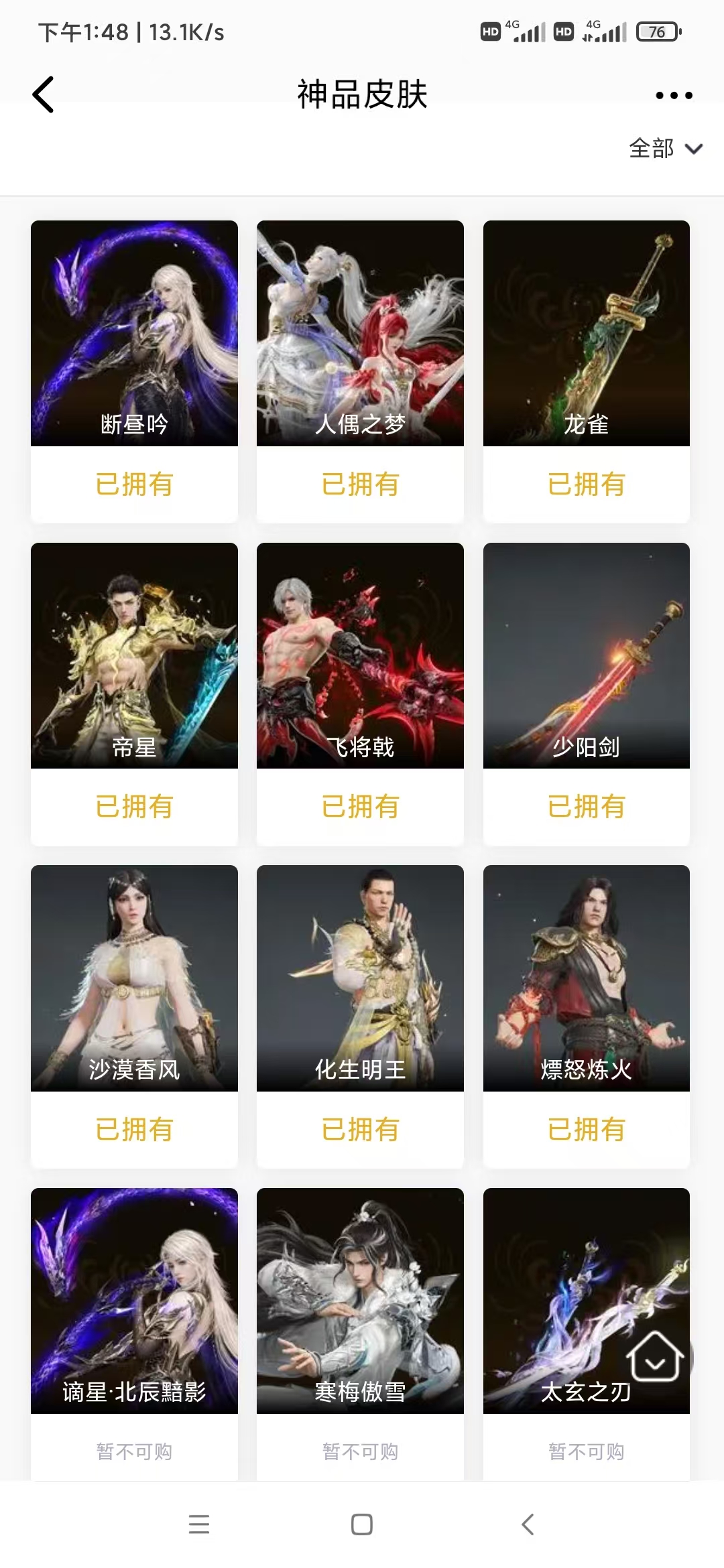Tap the 少阳剑 sword skin
The height and width of the screenshot is (1568, 724).
click(586, 656)
